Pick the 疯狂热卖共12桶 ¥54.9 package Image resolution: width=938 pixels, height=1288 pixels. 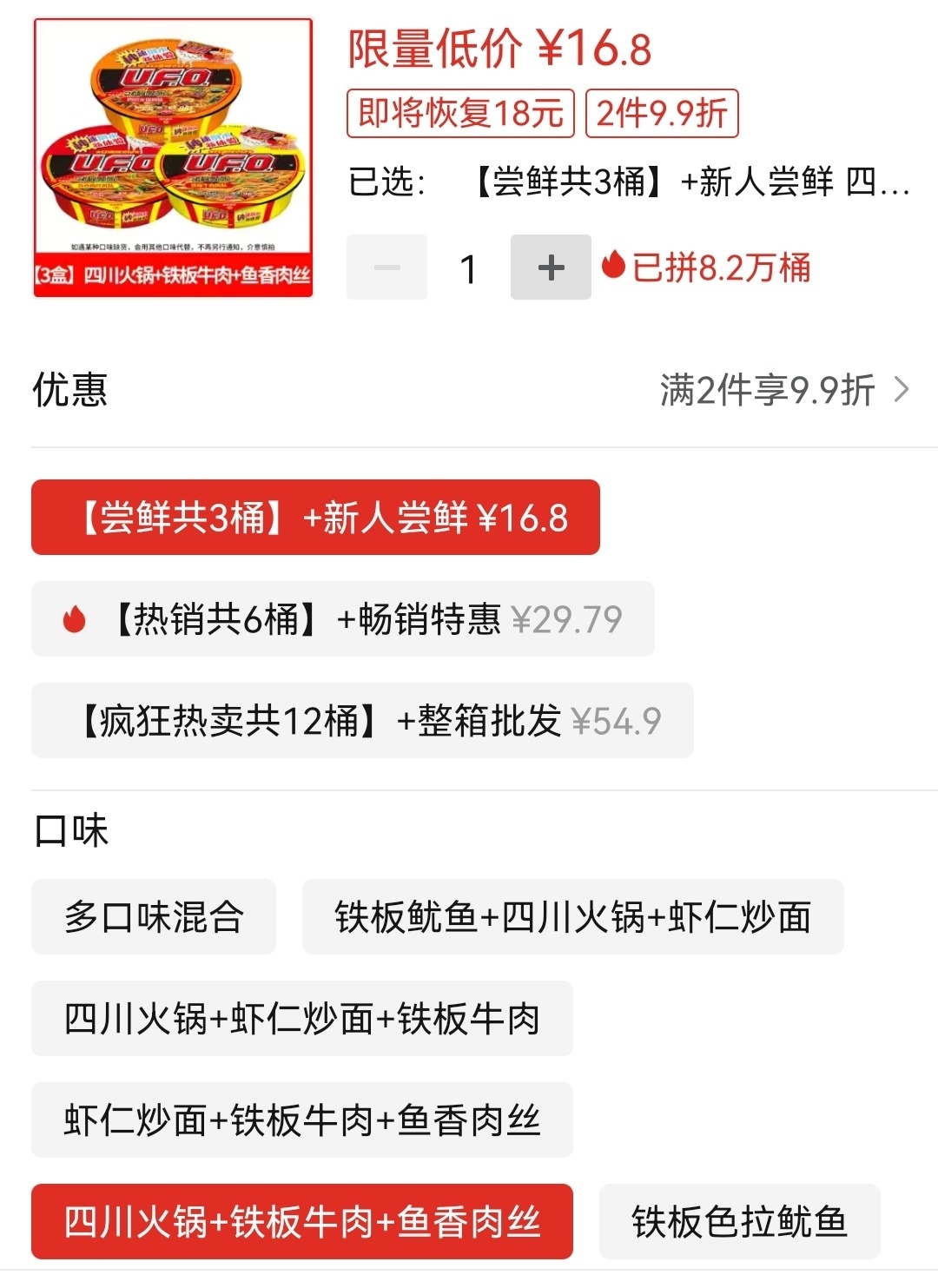pyautogui.click(x=362, y=721)
